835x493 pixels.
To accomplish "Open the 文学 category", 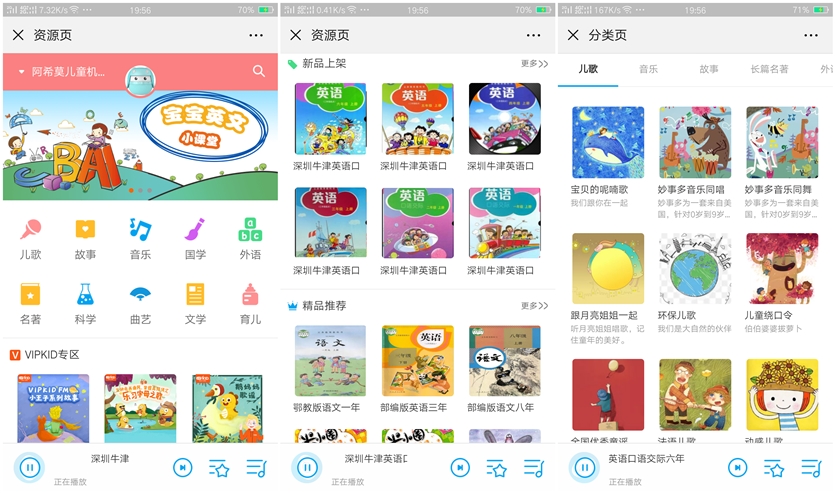I will 195,303.
